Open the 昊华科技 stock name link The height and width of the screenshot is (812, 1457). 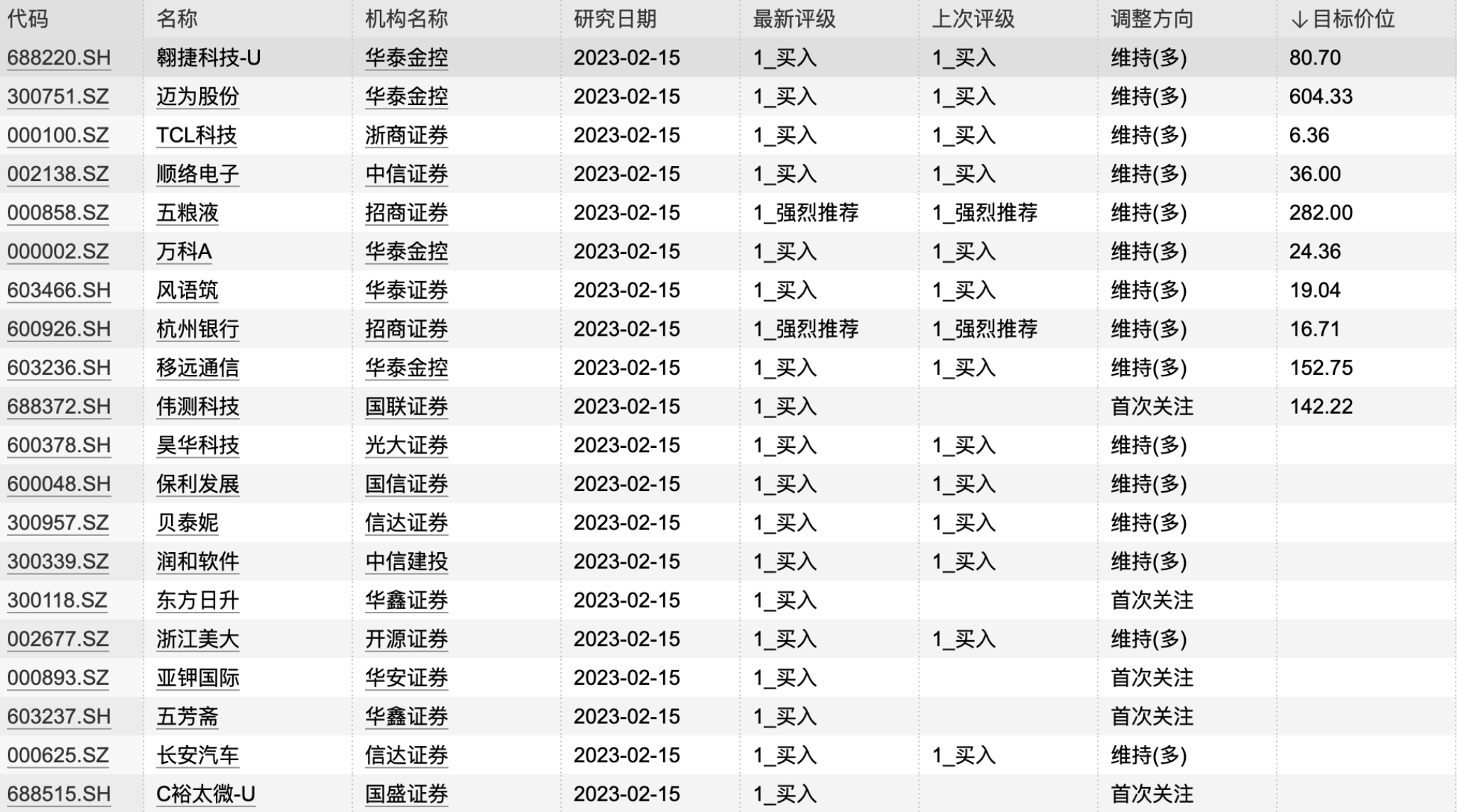pos(197,446)
